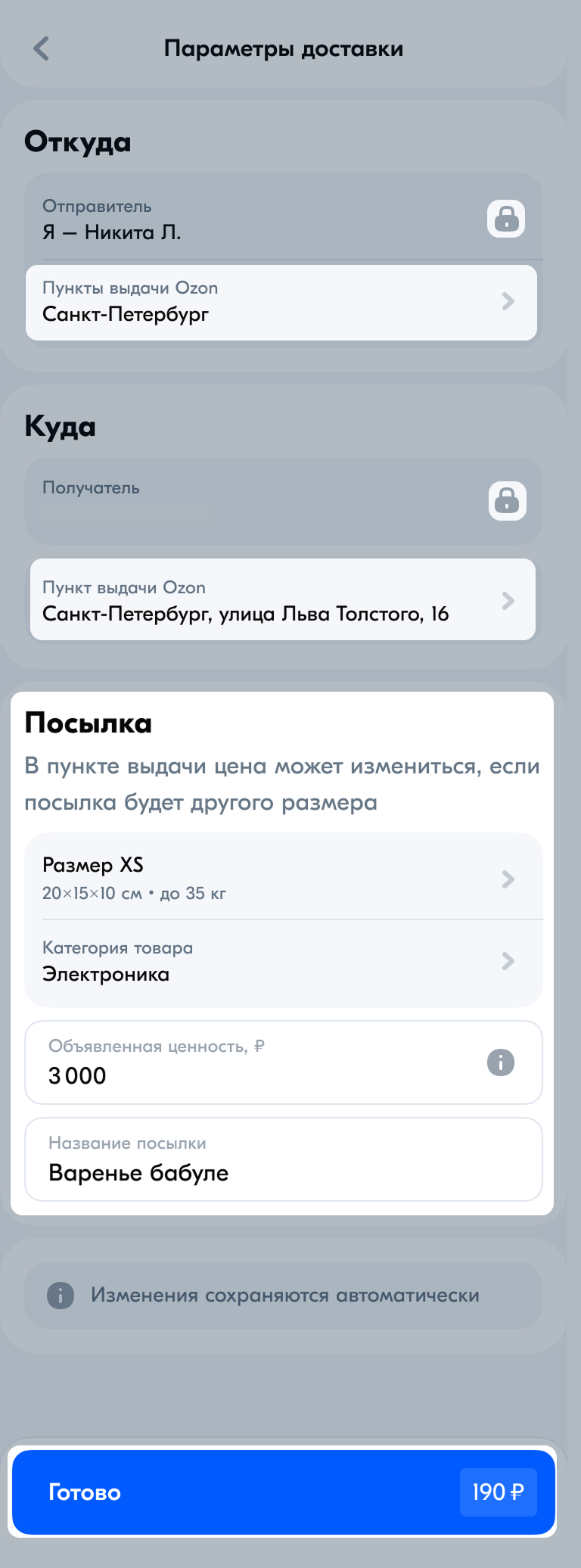Go back from Параметры доставки

coord(42,49)
